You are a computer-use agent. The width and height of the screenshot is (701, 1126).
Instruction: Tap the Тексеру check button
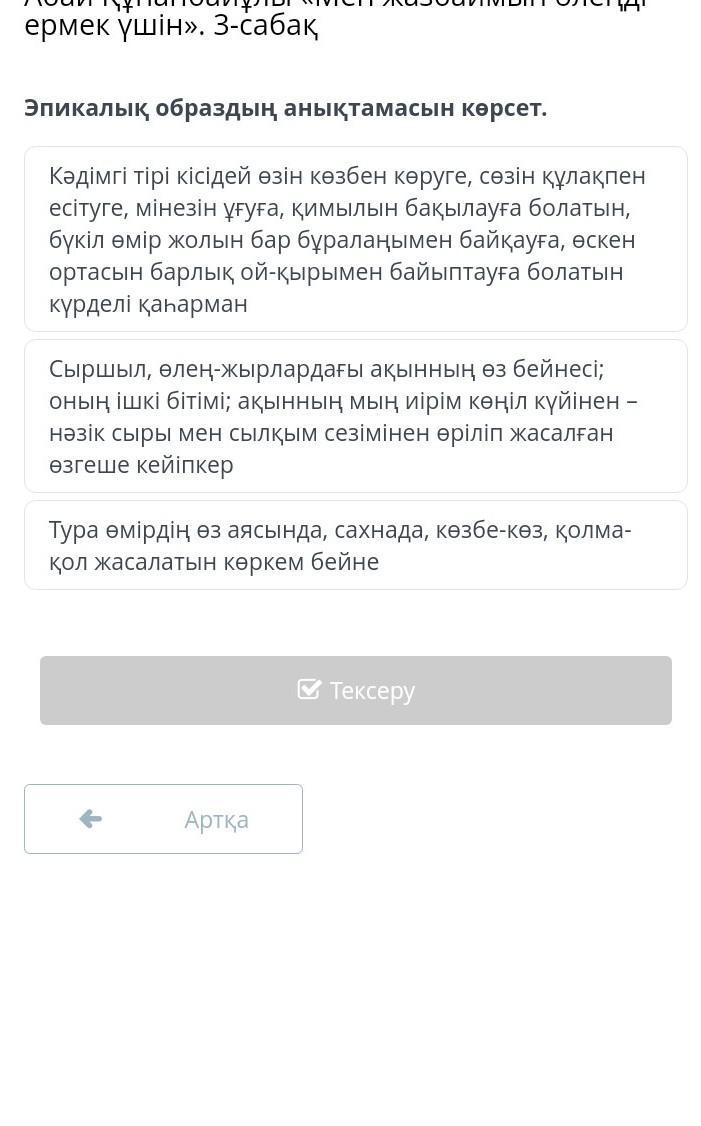356,690
